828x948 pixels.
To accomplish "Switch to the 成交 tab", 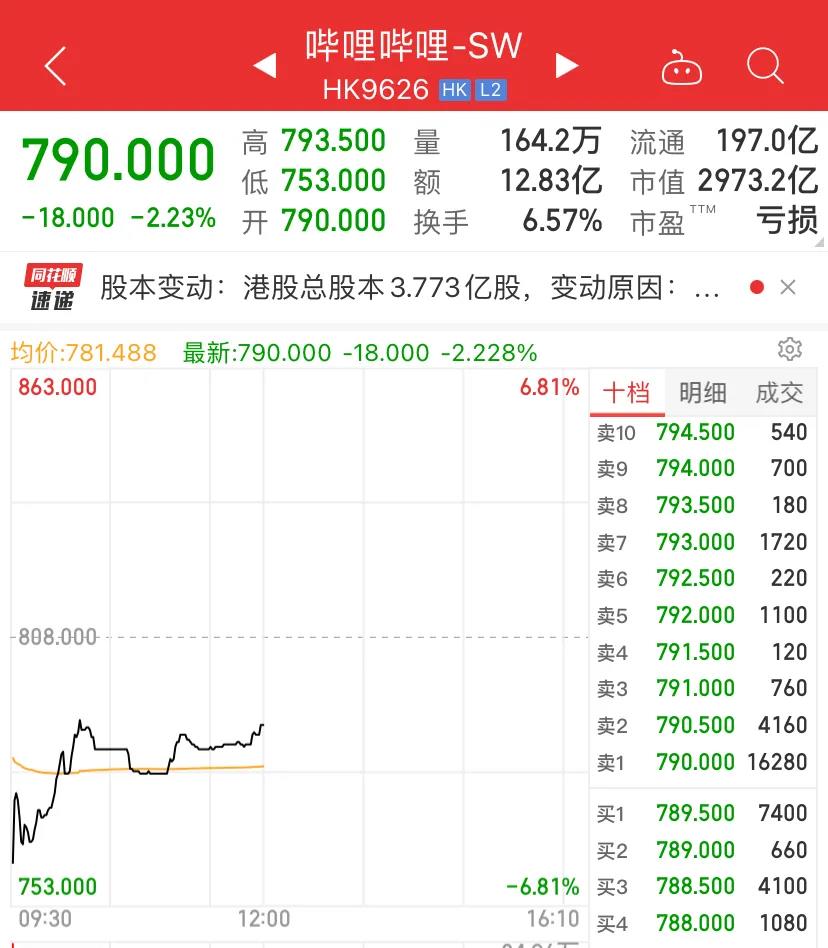I will point(779,393).
